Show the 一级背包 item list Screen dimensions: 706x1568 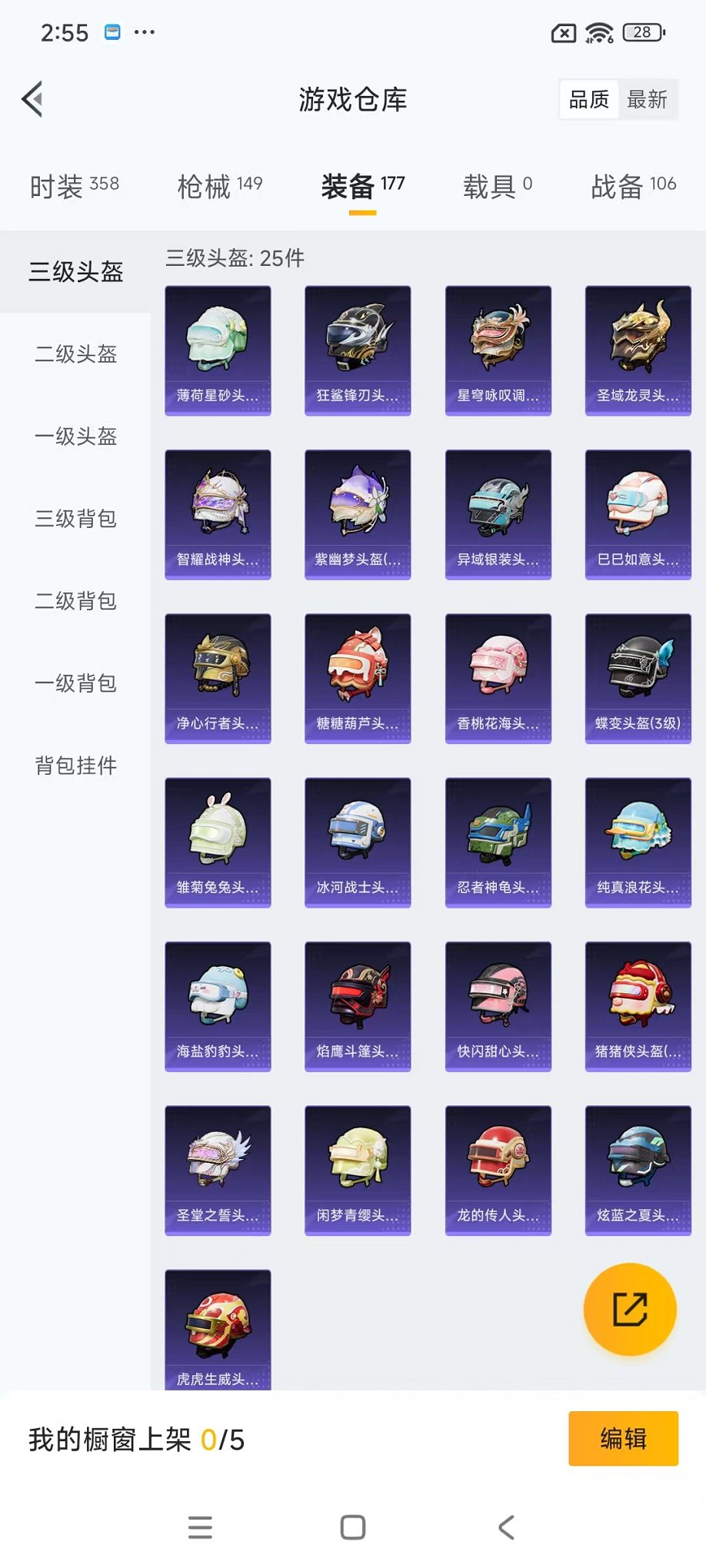click(x=75, y=683)
